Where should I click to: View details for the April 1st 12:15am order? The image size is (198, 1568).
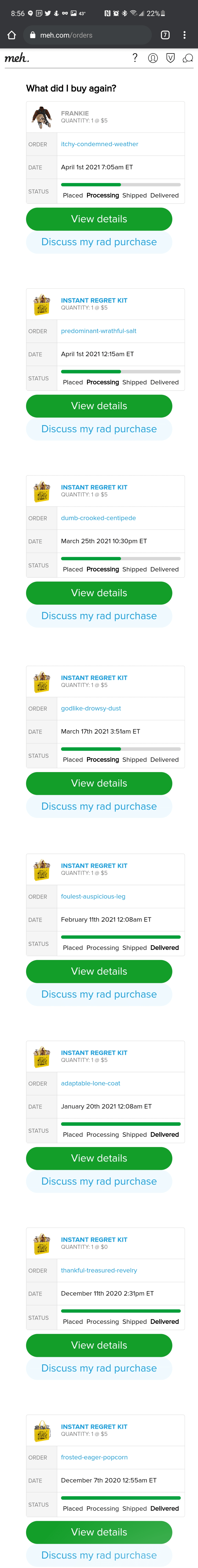99,406
